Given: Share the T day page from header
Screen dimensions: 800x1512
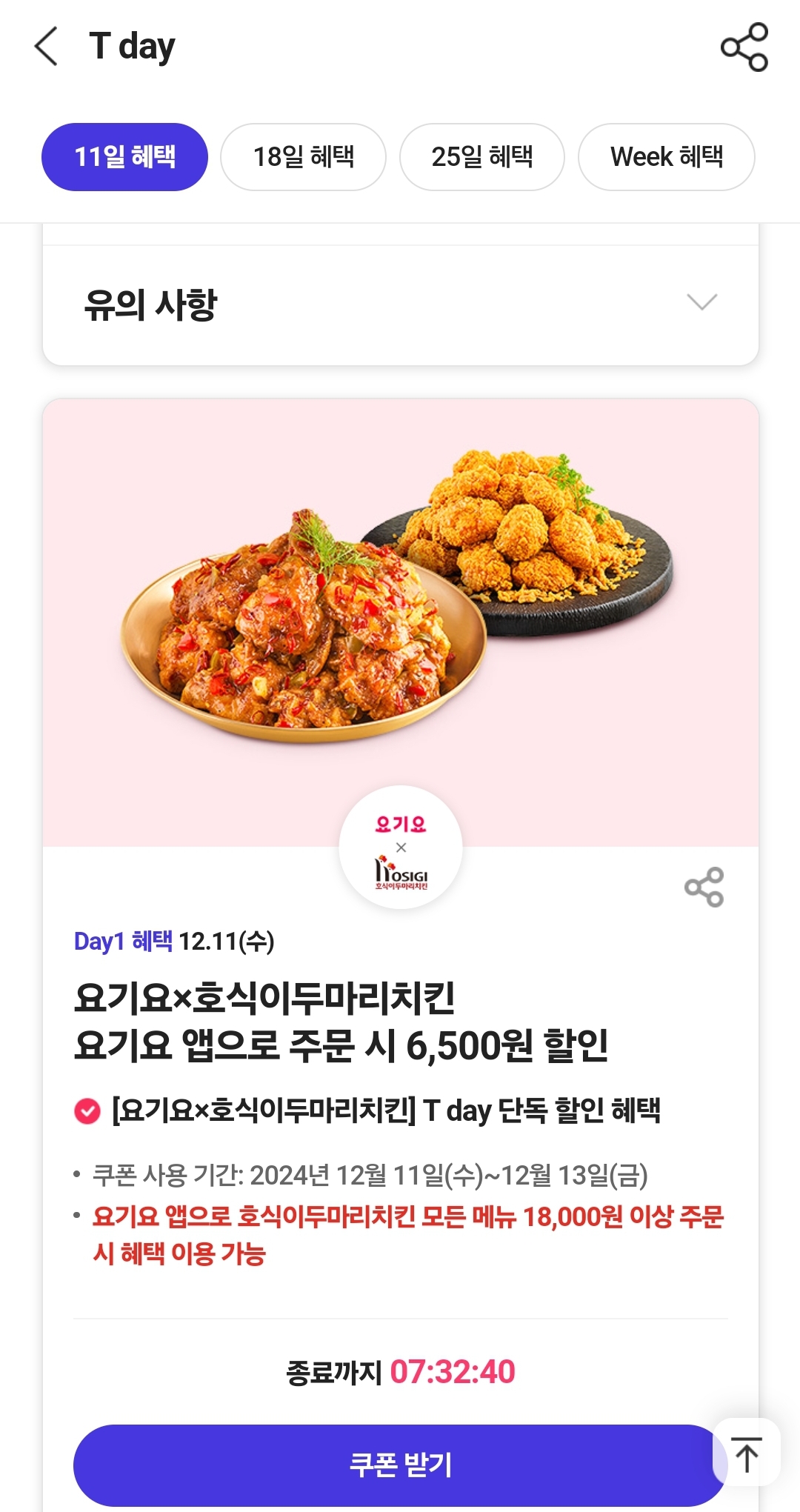Looking at the screenshot, I should pos(744,47).
